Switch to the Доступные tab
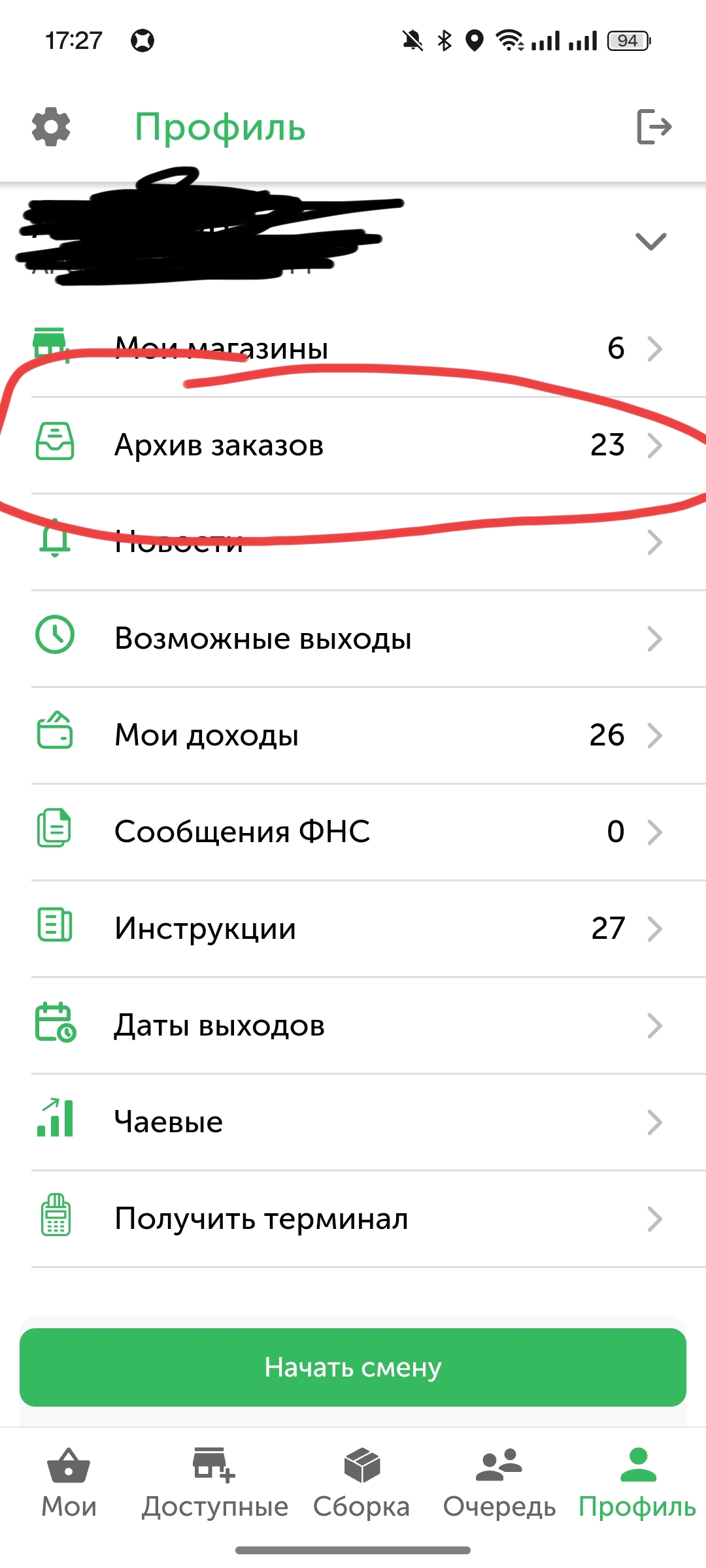 pos(214,1483)
